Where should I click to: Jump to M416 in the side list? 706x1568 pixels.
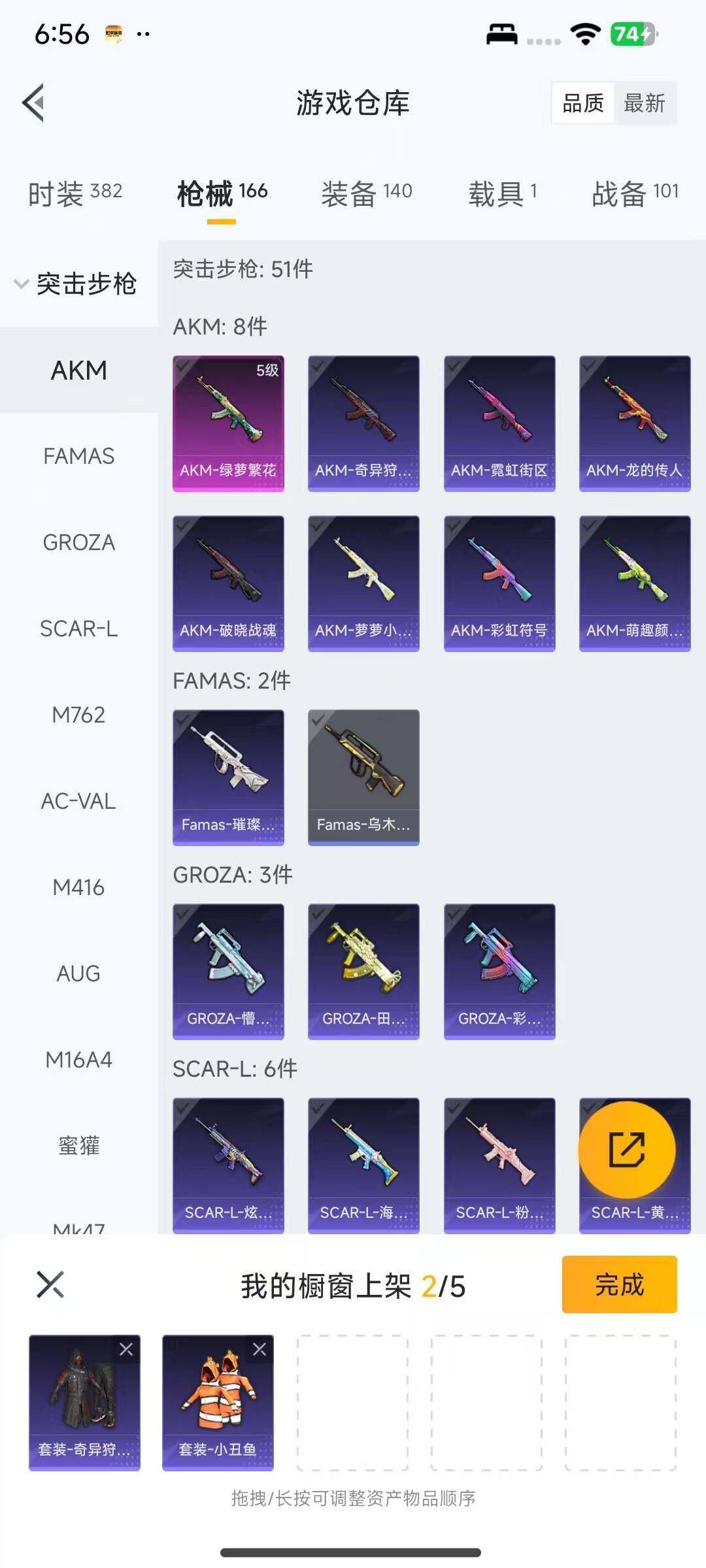(x=78, y=887)
